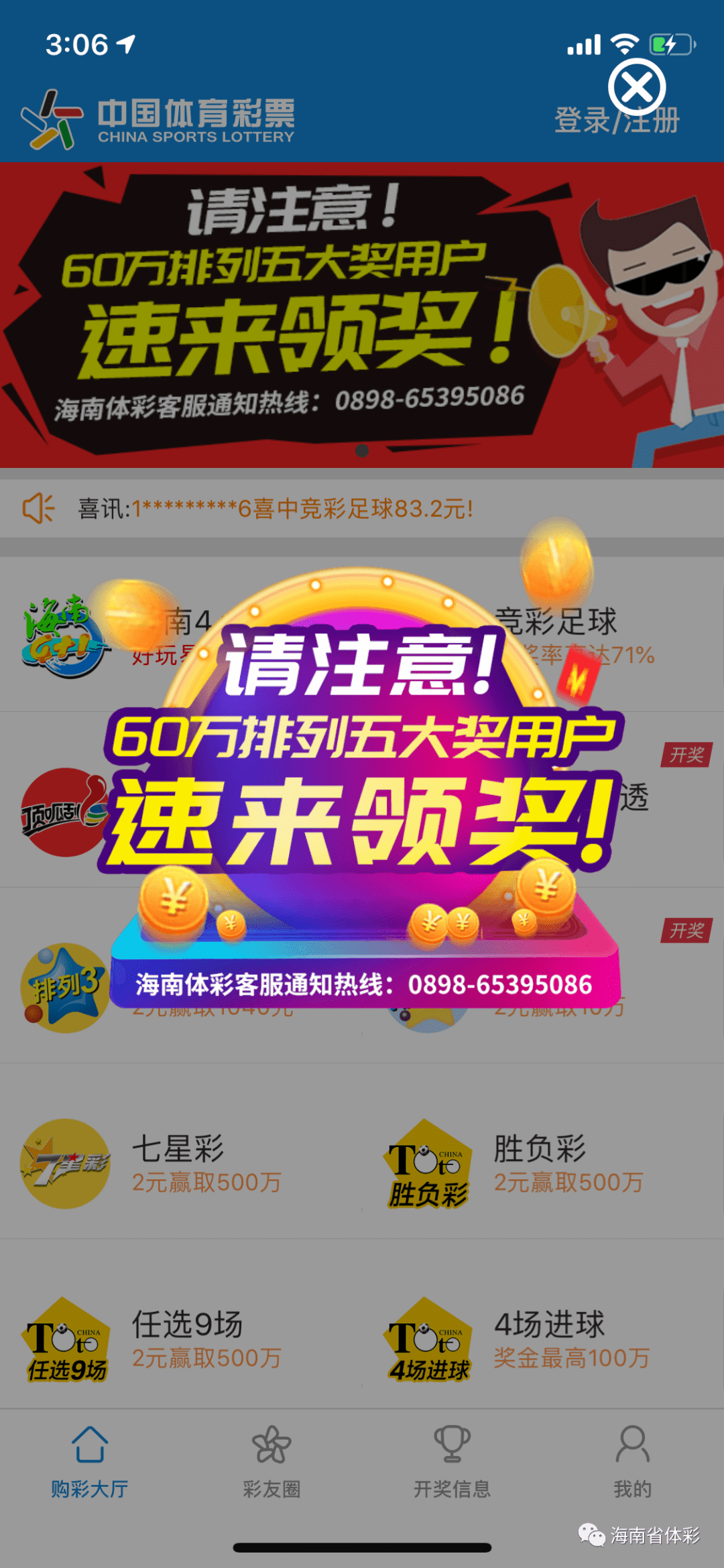The height and width of the screenshot is (1568, 724).
Task: Click the announcement speaker icon
Action: 40,508
